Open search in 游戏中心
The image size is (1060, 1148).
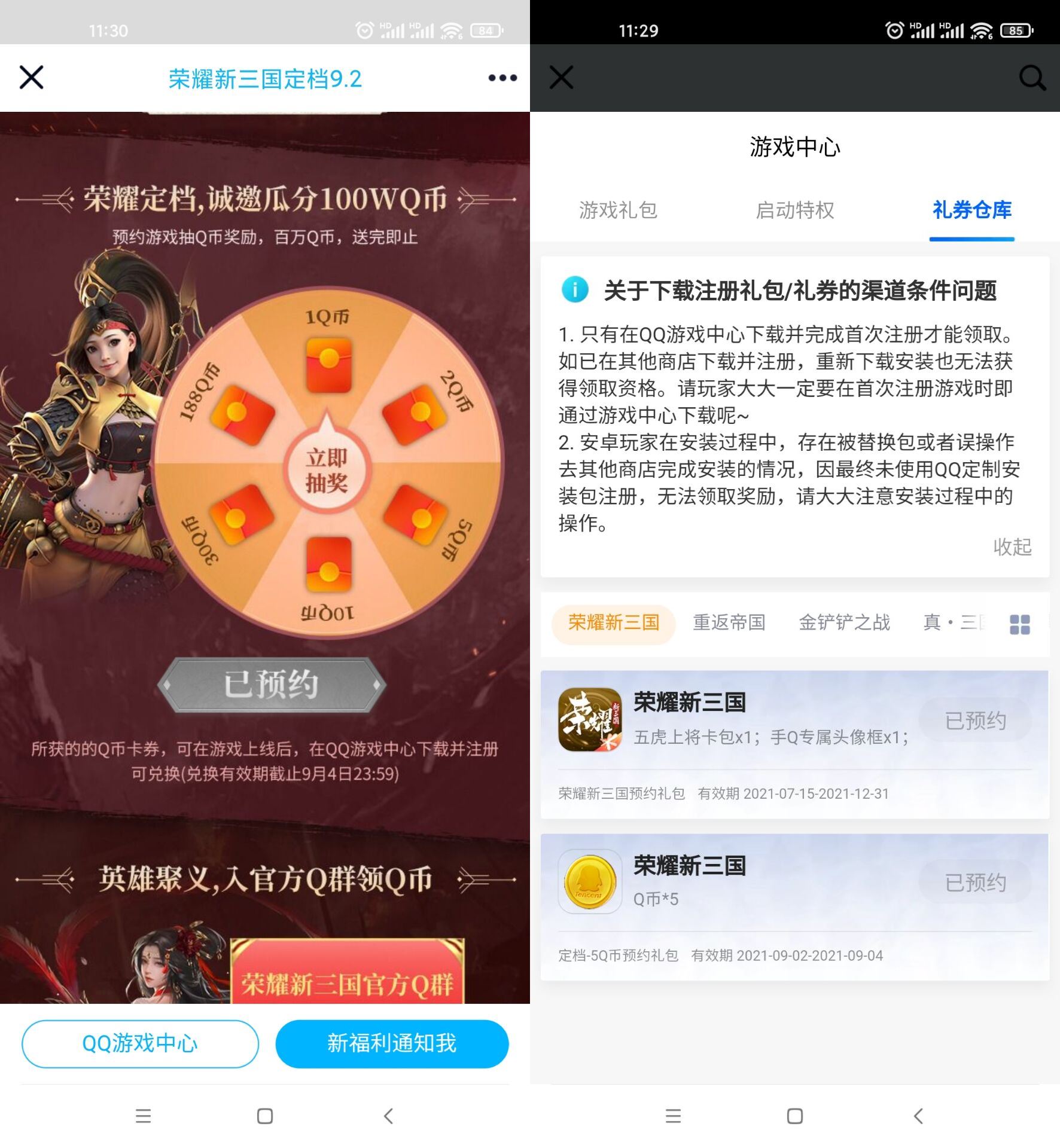(1032, 78)
